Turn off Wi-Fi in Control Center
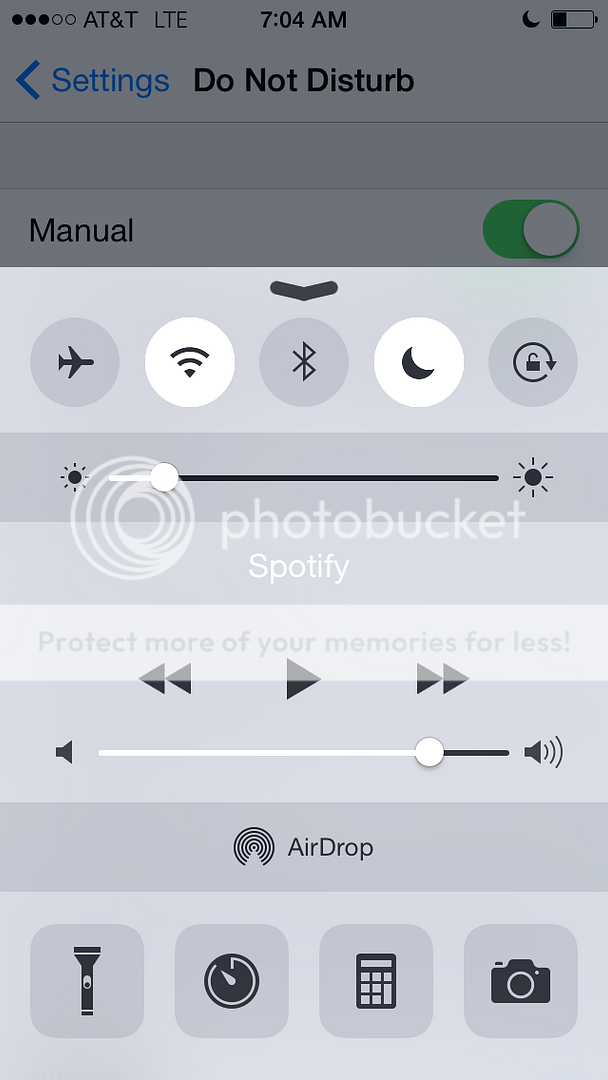Image resolution: width=608 pixels, height=1080 pixels. [190, 362]
